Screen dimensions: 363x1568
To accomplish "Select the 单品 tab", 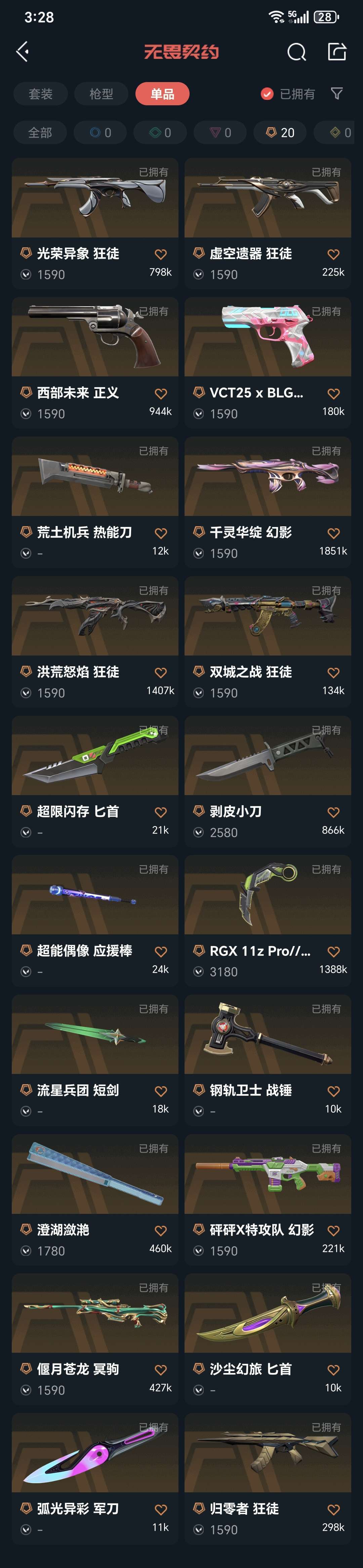I will (162, 94).
